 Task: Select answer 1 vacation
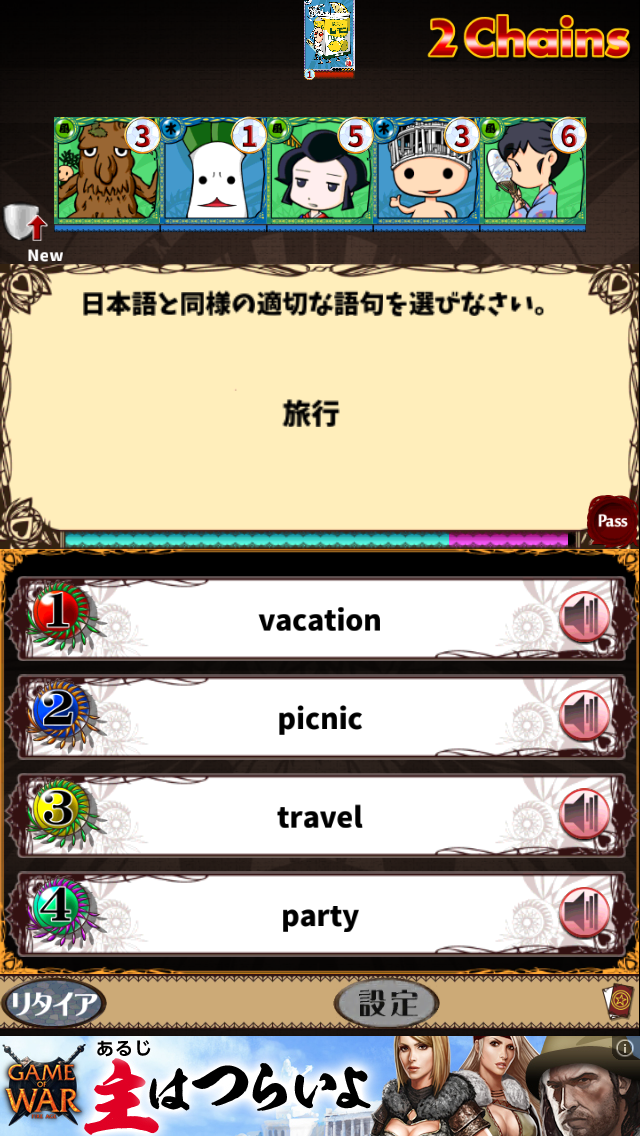[x=320, y=620]
